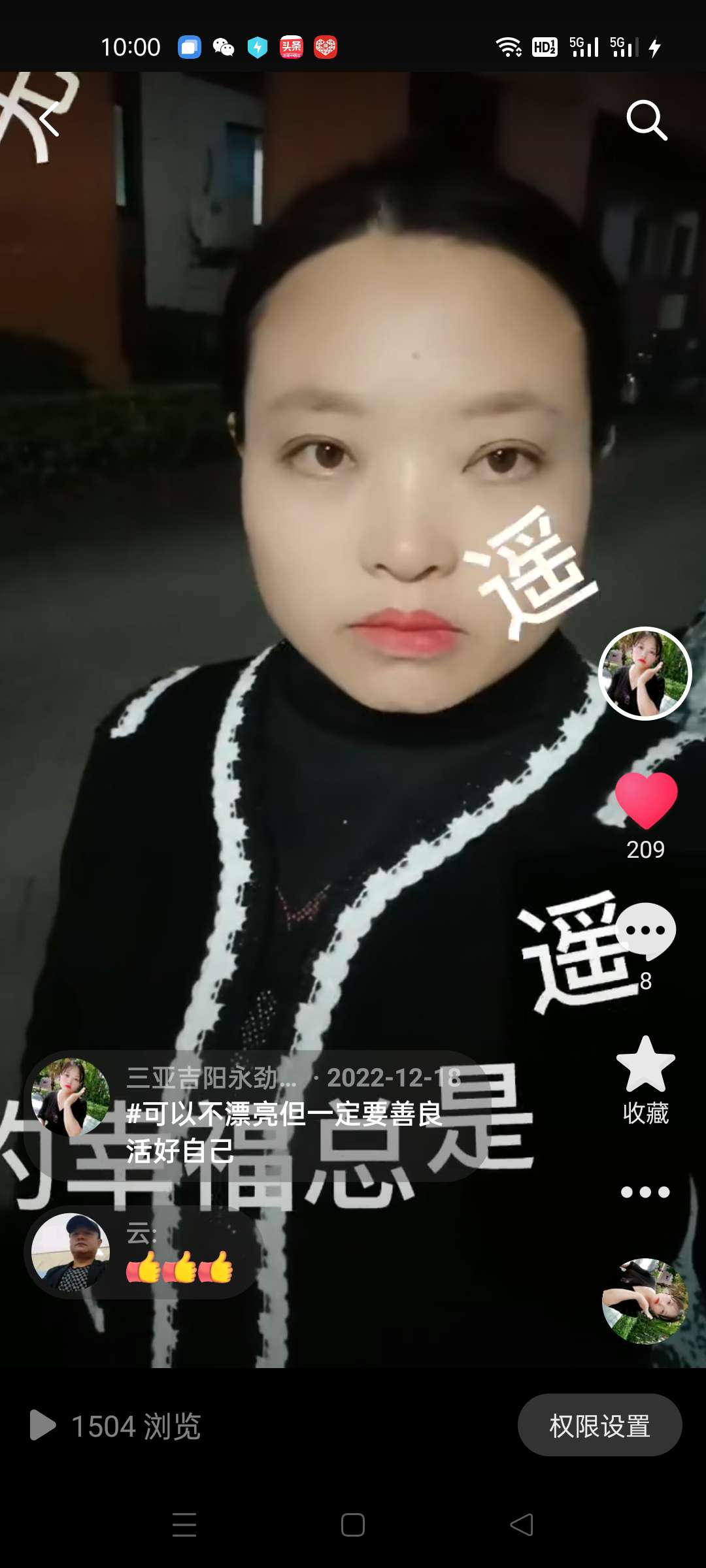Viewport: 706px width, 1568px height.
Task: Open the comments bubble showing 8
Action: tap(647, 931)
